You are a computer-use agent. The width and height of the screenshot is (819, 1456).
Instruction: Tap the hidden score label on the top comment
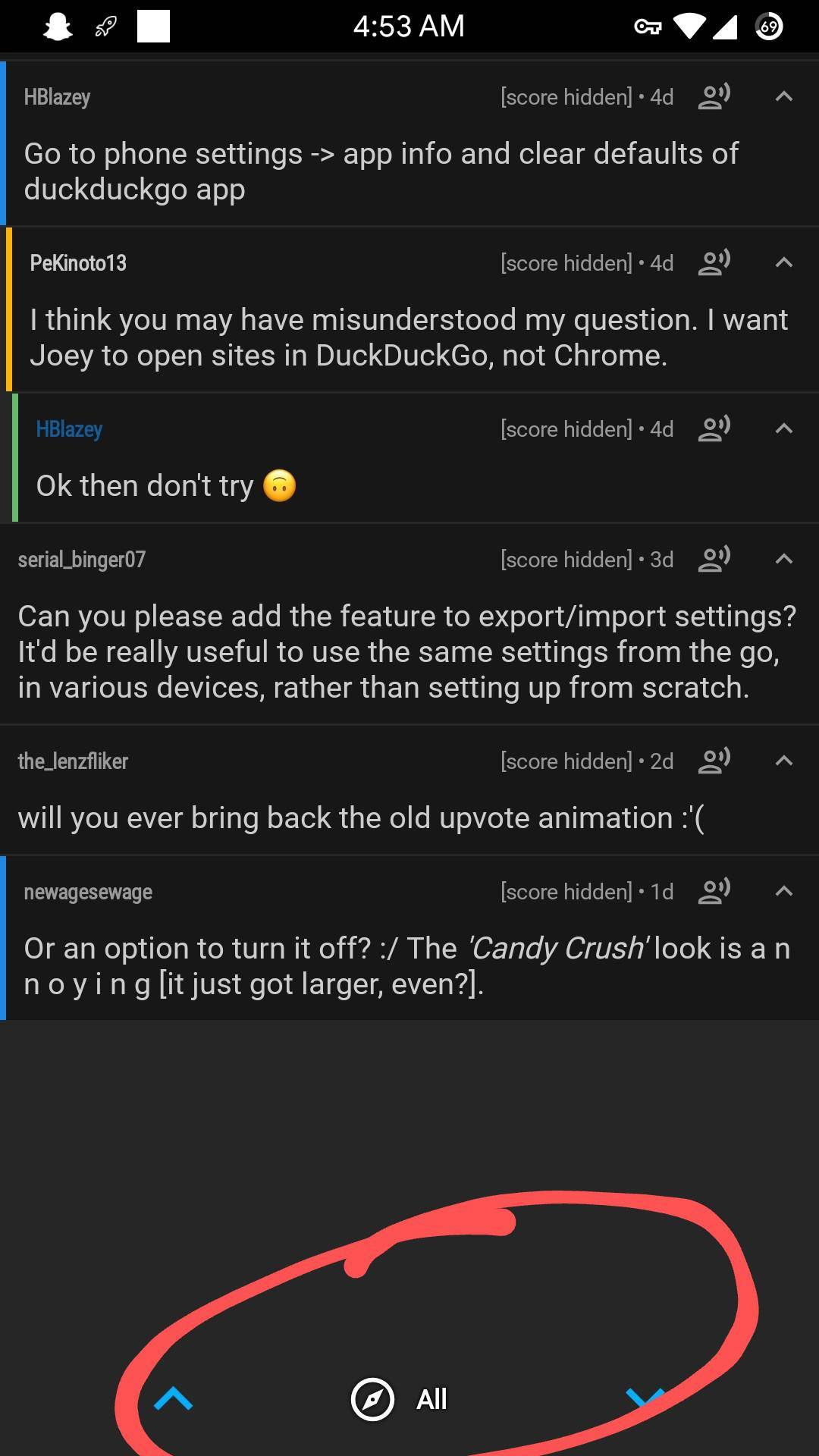coord(569,96)
